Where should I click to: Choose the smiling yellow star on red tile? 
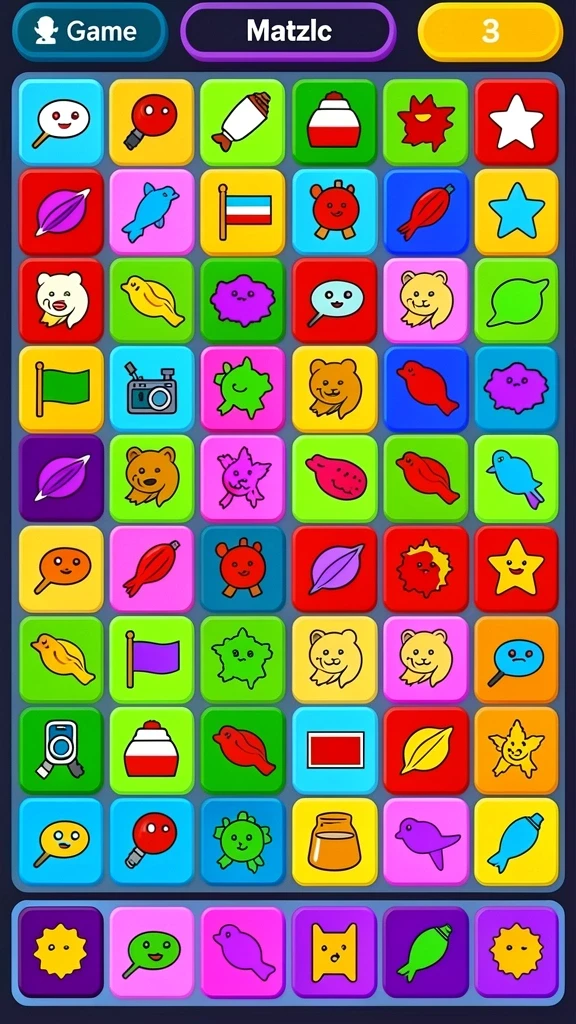click(x=516, y=569)
